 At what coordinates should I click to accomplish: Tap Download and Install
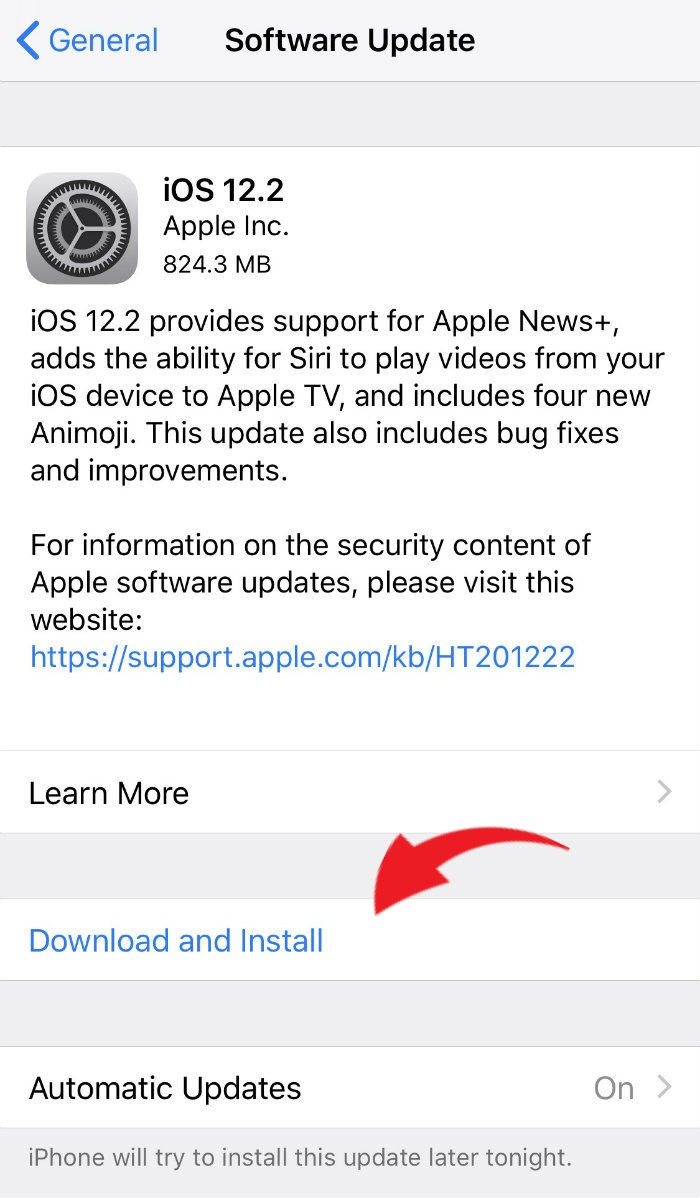(177, 941)
